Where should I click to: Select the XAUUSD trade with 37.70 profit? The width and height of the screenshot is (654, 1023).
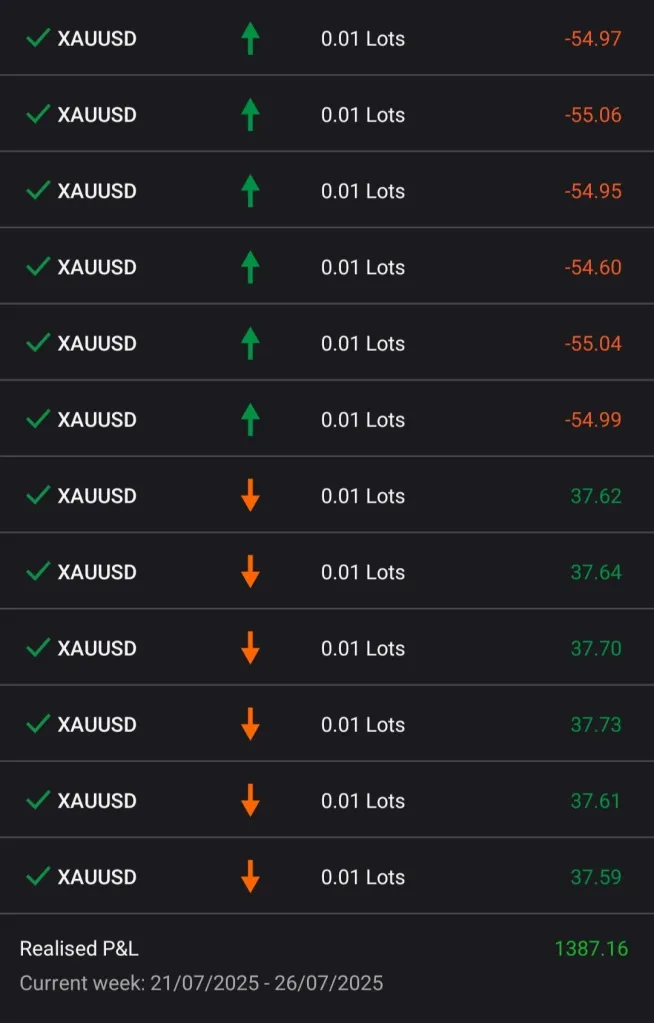pyautogui.click(x=327, y=648)
